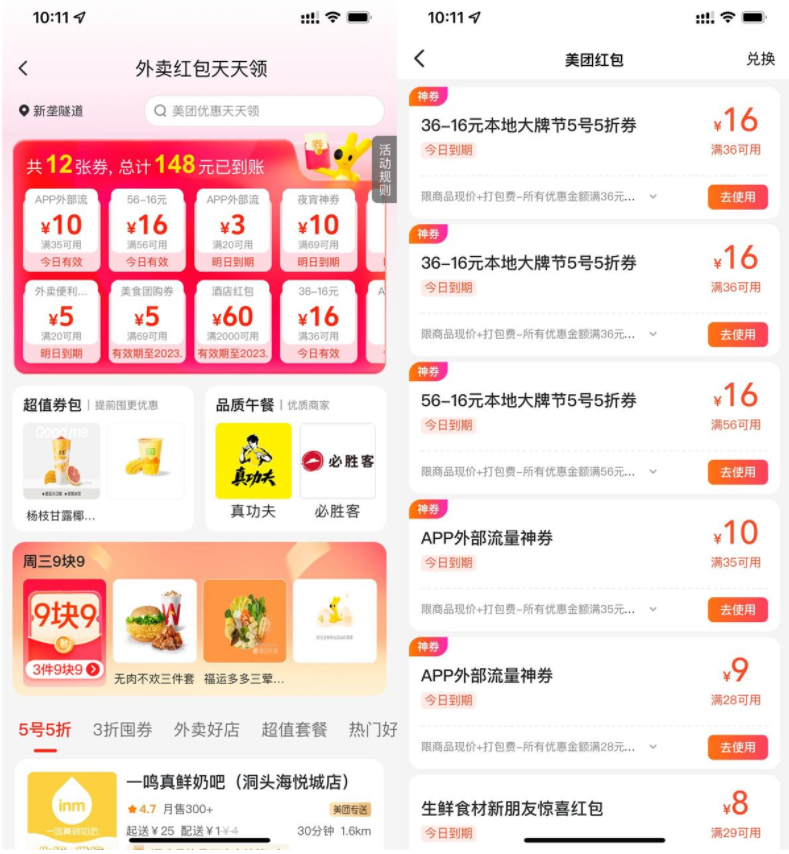This screenshot has width=789, height=854.
Task: Go back from the 外卖红包天天领 page
Action: (23, 68)
